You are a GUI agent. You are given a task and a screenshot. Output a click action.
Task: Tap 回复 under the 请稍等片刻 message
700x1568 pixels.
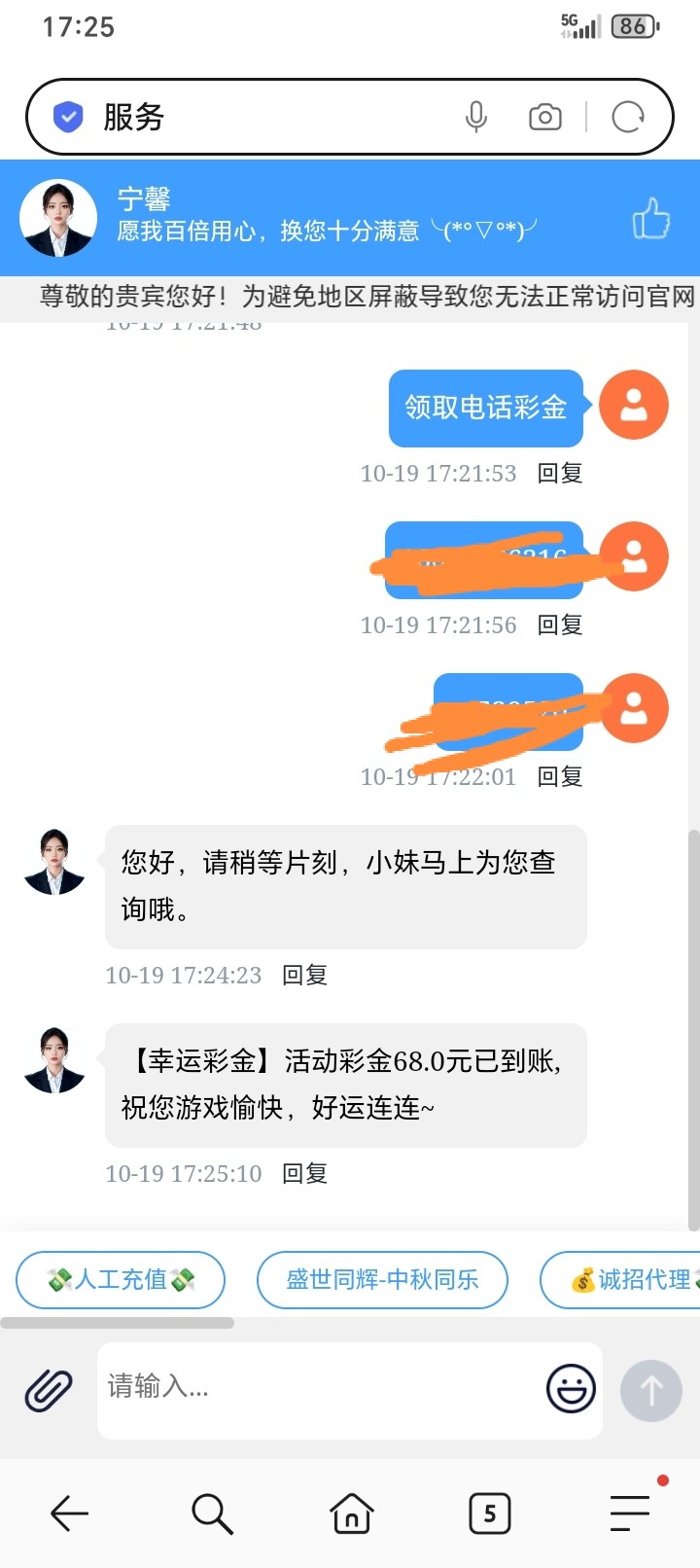[304, 976]
